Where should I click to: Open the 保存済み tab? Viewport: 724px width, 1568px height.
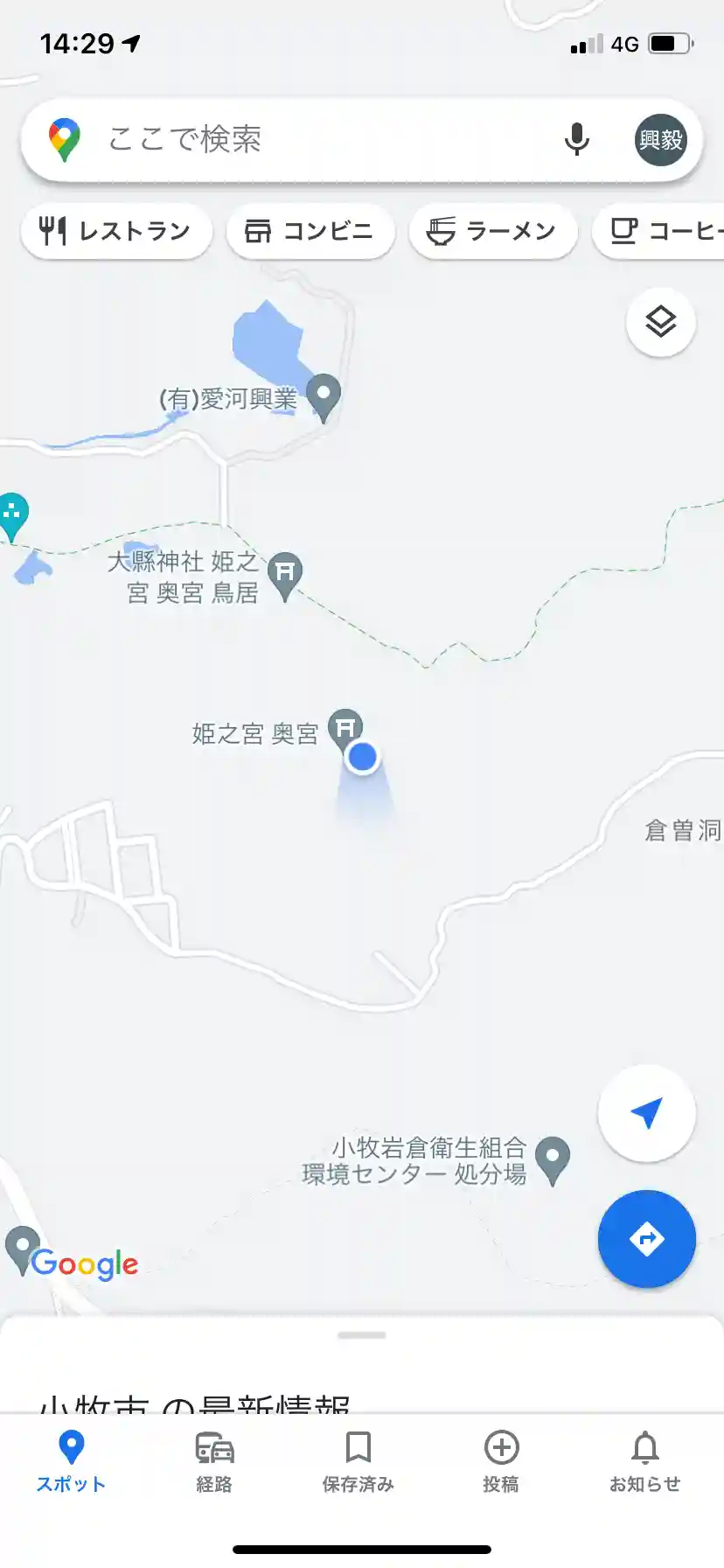[358, 1460]
